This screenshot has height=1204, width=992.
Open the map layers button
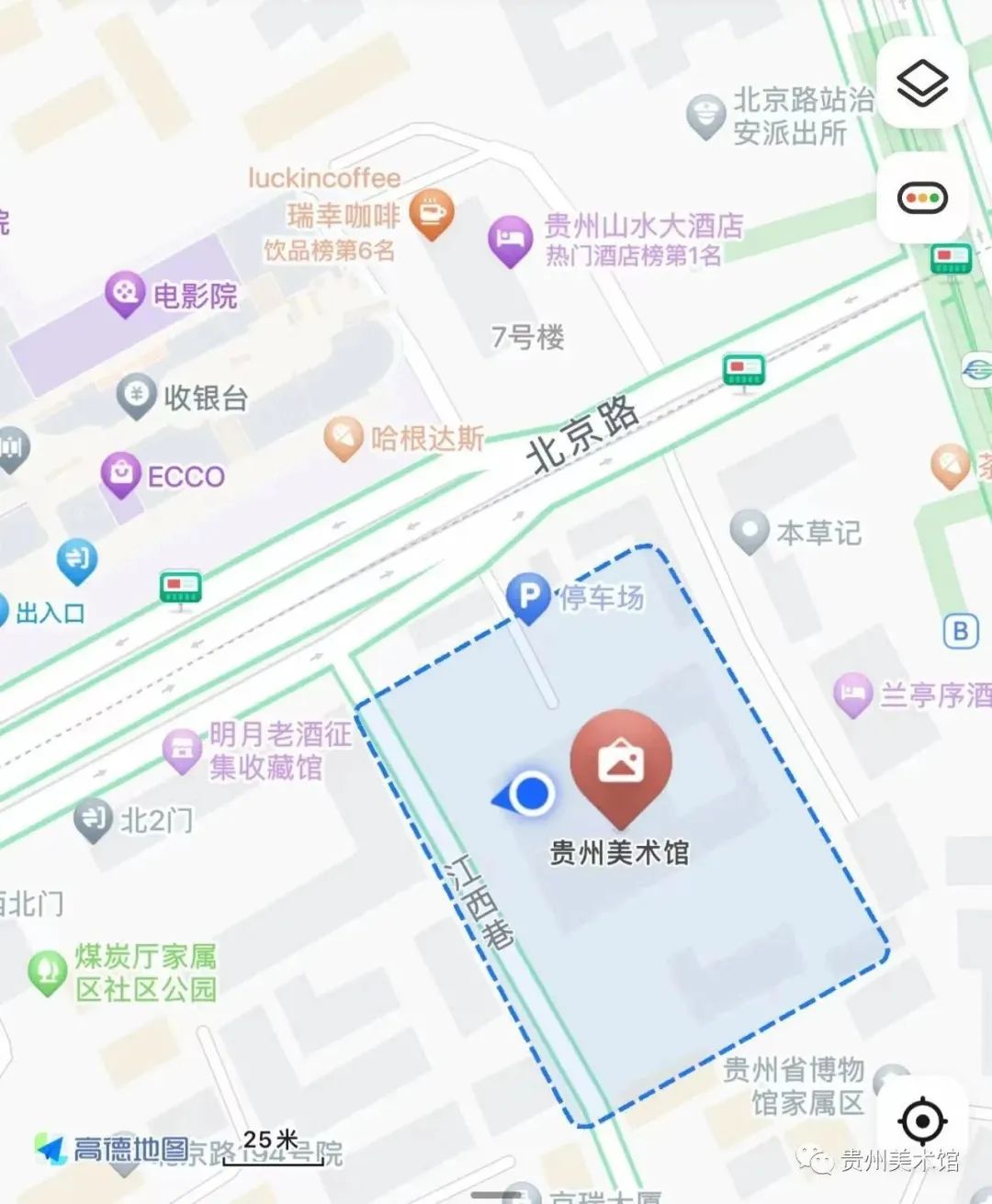click(921, 84)
